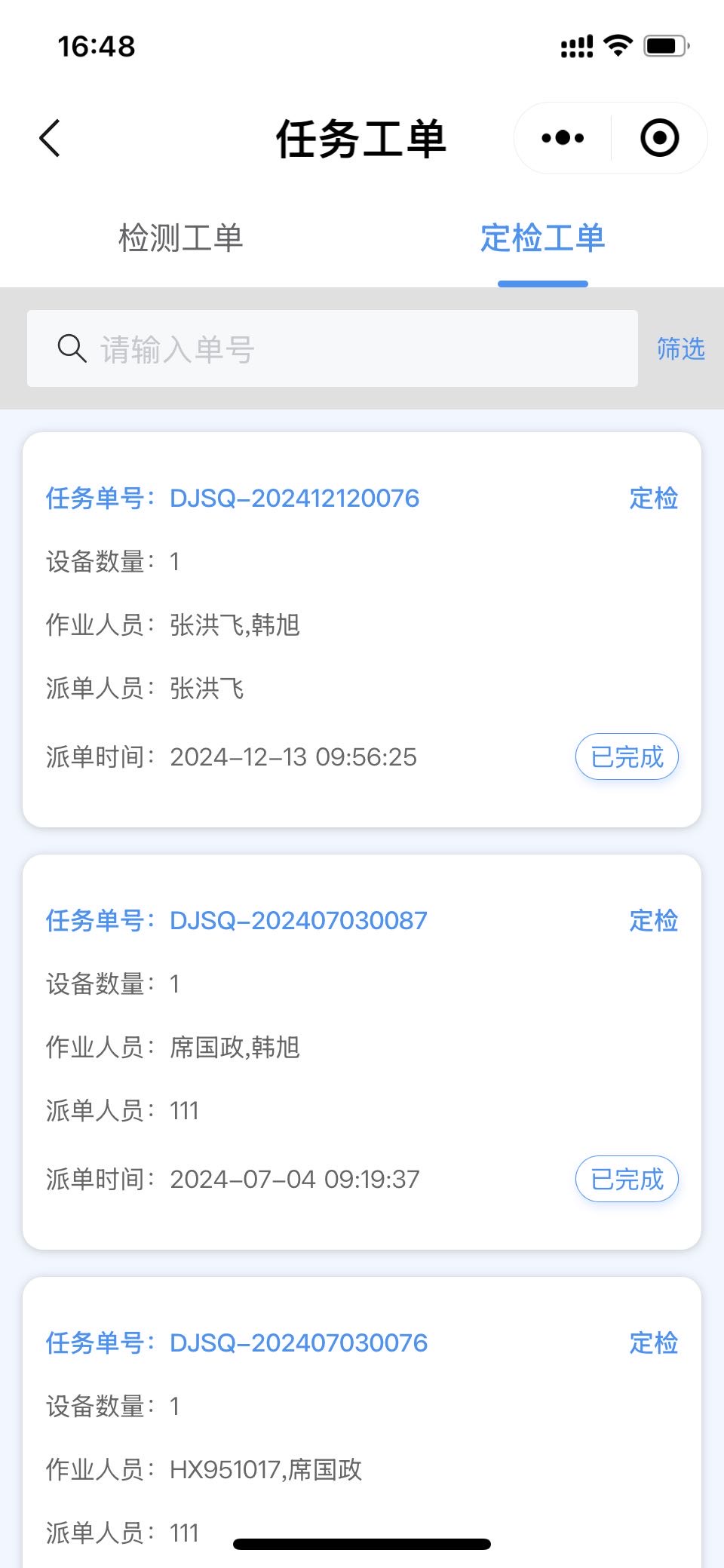Go back from the 任务工单 page

[50, 139]
